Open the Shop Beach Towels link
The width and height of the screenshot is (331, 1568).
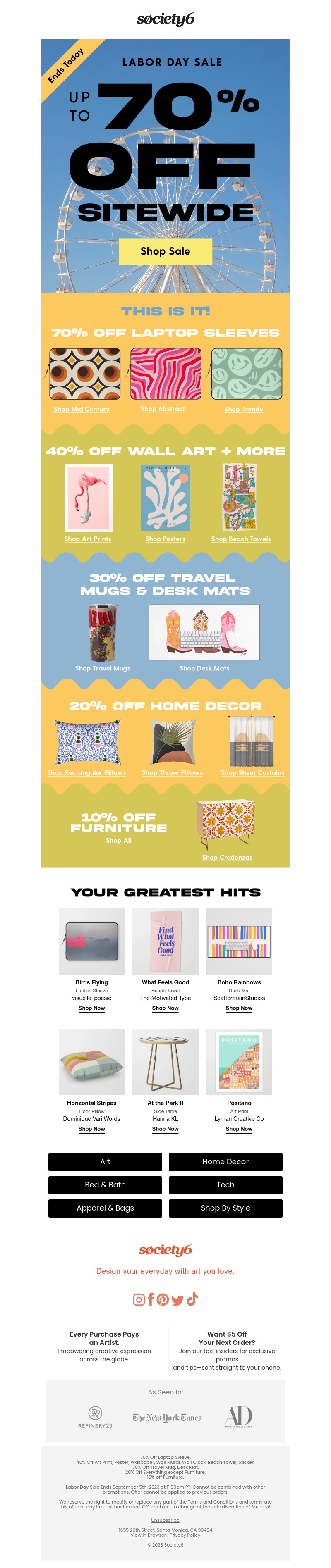tap(241, 539)
